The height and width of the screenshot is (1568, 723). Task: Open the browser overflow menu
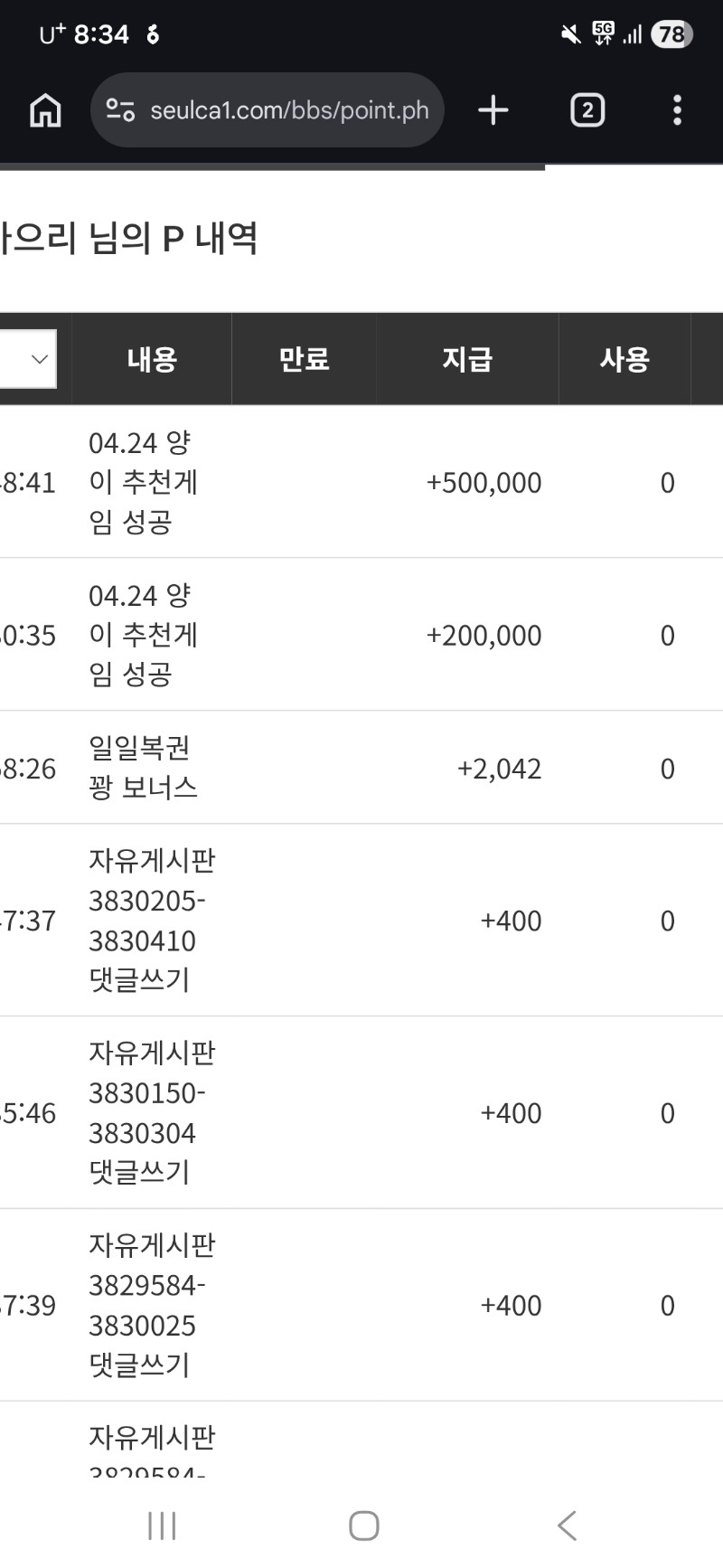677,110
